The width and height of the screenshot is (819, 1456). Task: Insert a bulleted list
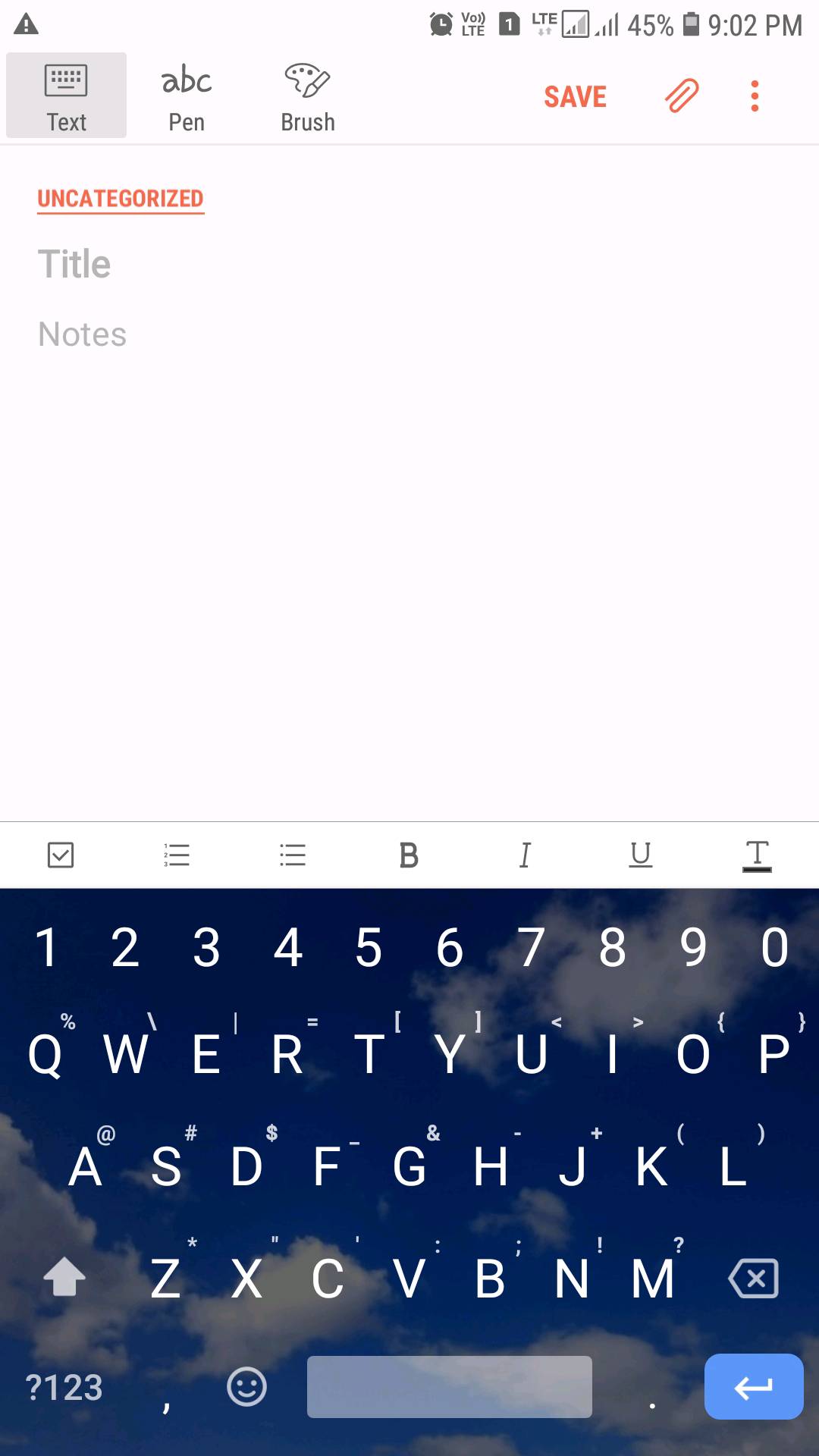[x=293, y=855]
